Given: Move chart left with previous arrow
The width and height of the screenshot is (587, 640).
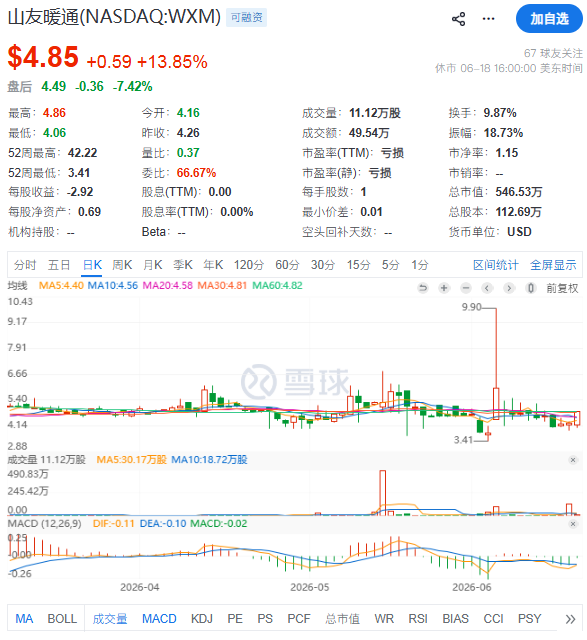Looking at the screenshot, I should pyautogui.click(x=487, y=288).
